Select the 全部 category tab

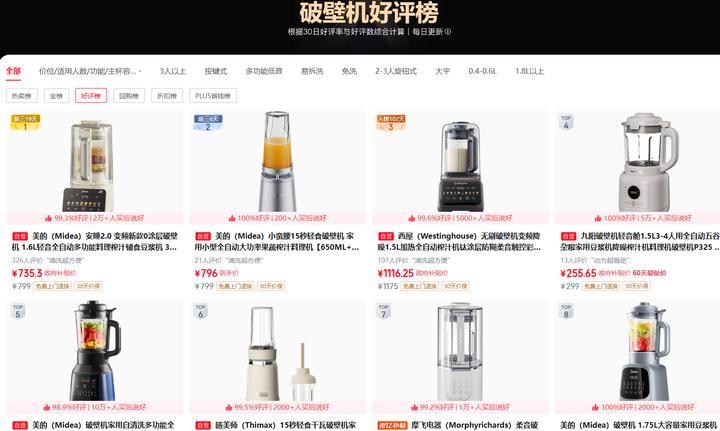(x=13, y=71)
